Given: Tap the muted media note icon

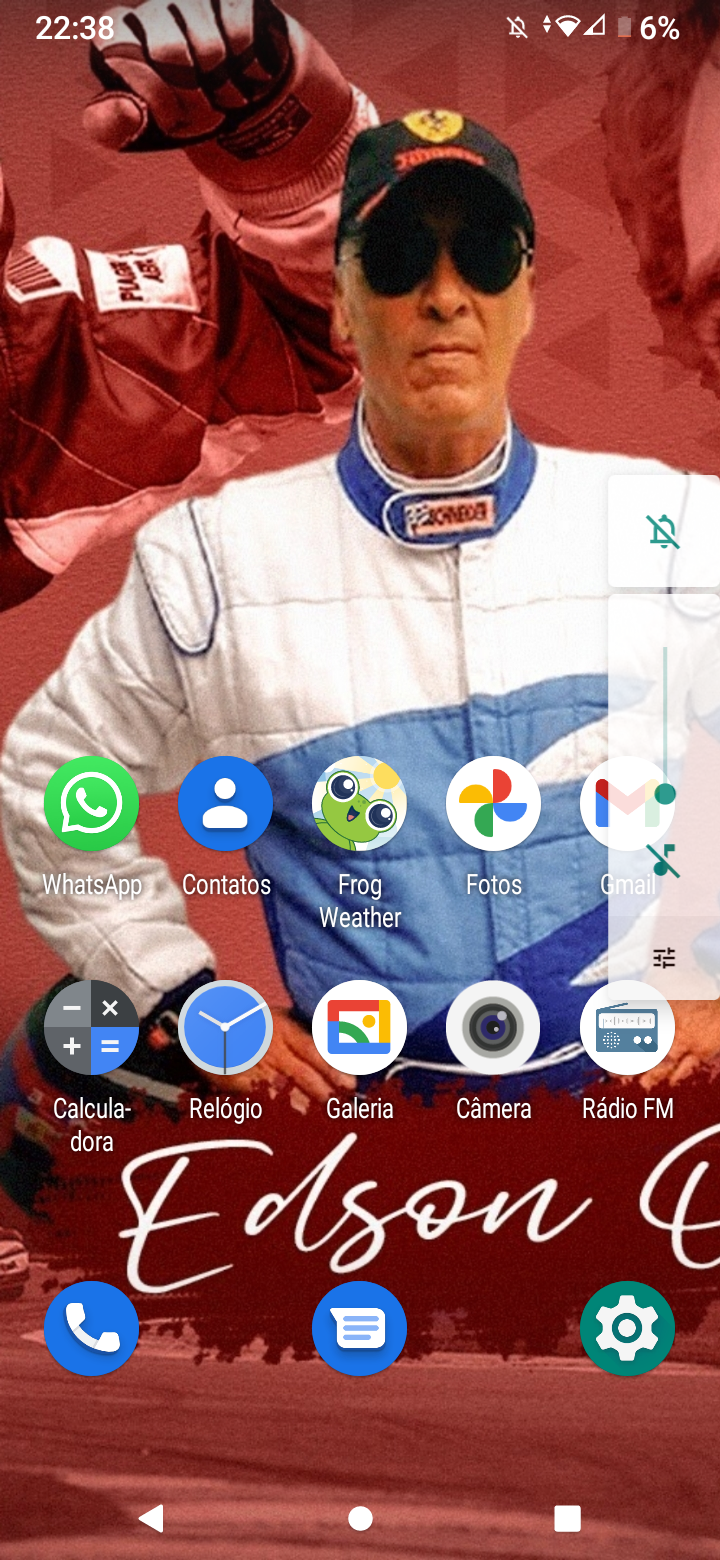Looking at the screenshot, I should coord(663,861).
